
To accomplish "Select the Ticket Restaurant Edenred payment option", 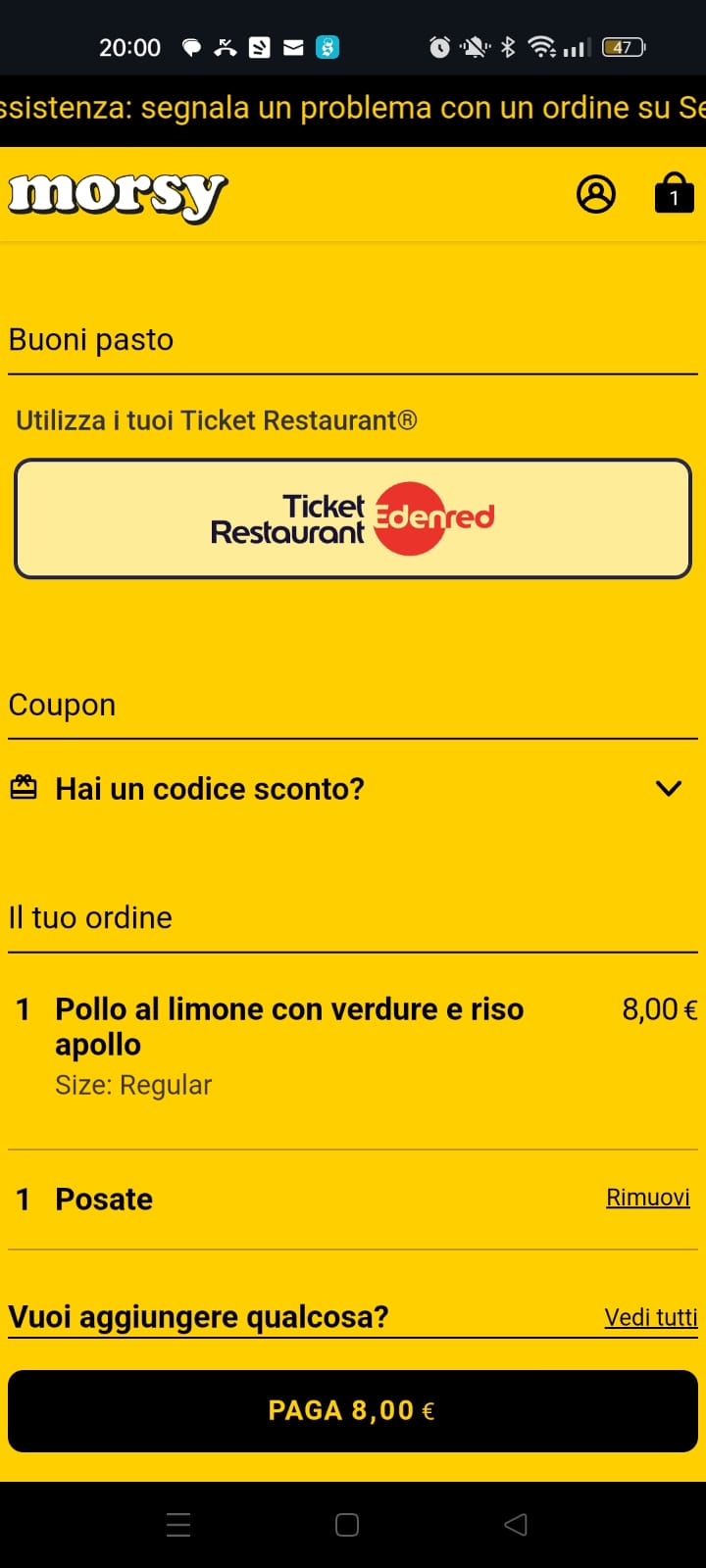I will [352, 518].
